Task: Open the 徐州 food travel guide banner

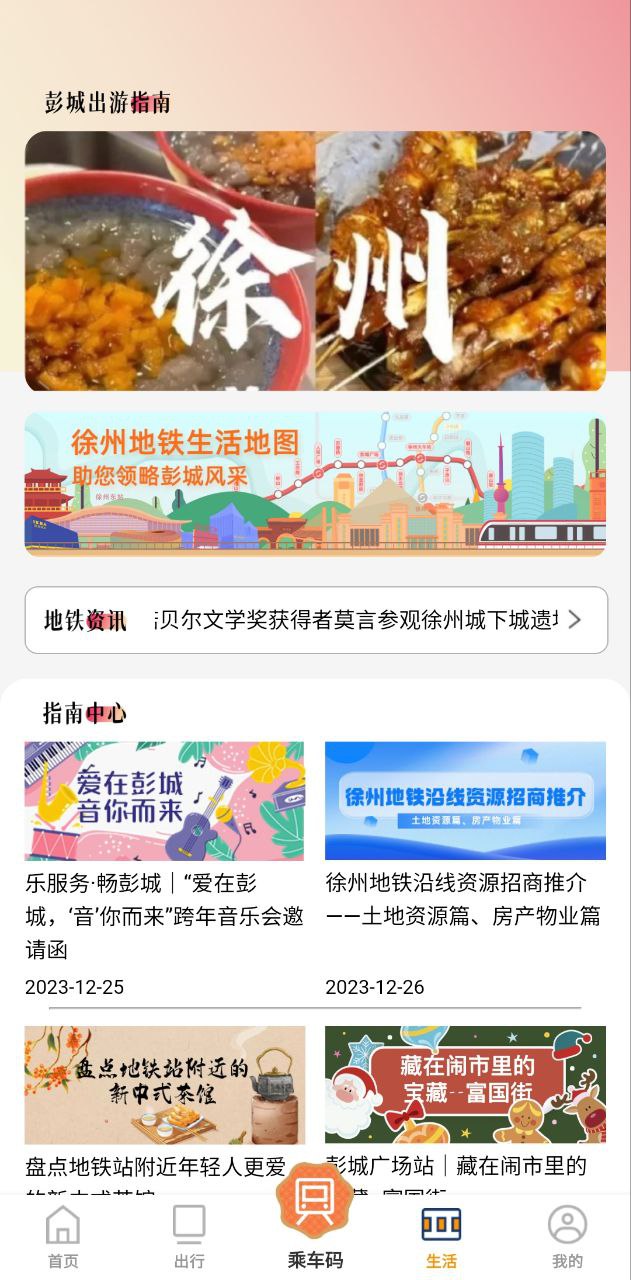Action: 315,261
